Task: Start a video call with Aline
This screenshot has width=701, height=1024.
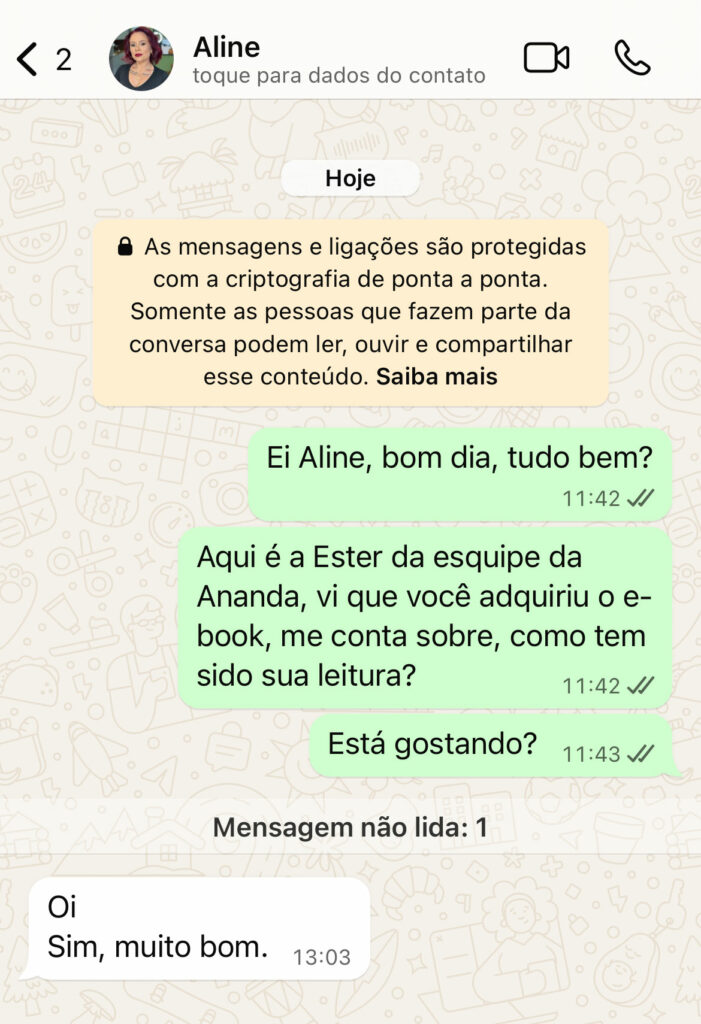Action: [x=546, y=58]
